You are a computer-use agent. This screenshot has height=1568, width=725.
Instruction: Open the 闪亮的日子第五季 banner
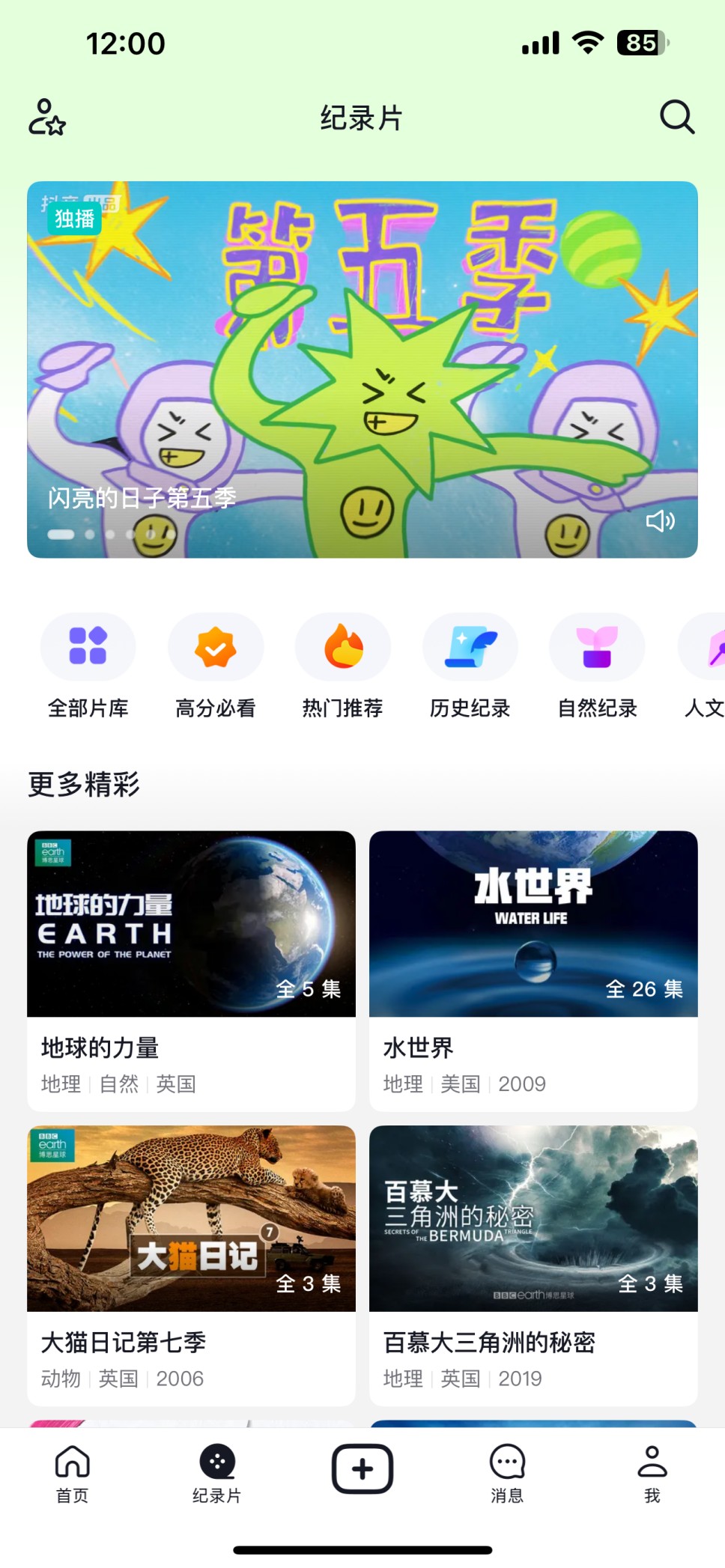pyautogui.click(x=362, y=369)
